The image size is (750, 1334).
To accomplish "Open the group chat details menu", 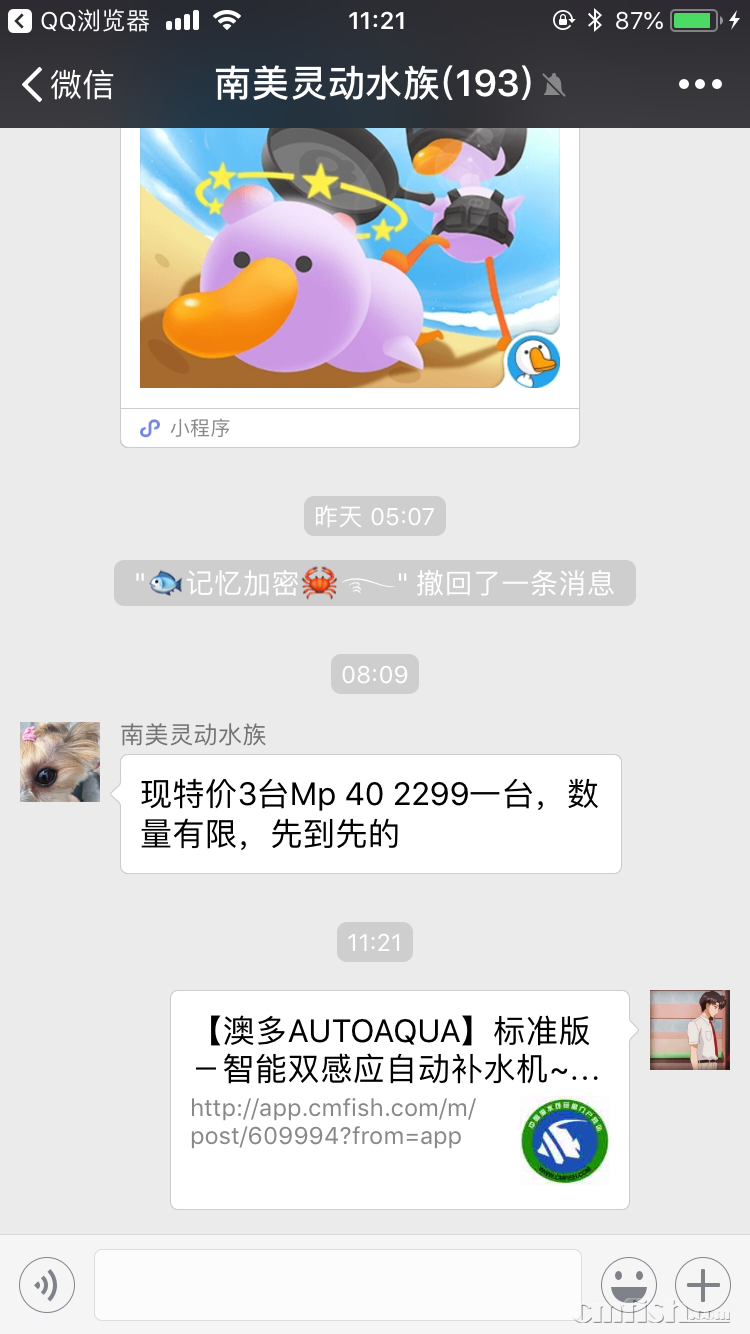I will pyautogui.click(x=700, y=85).
